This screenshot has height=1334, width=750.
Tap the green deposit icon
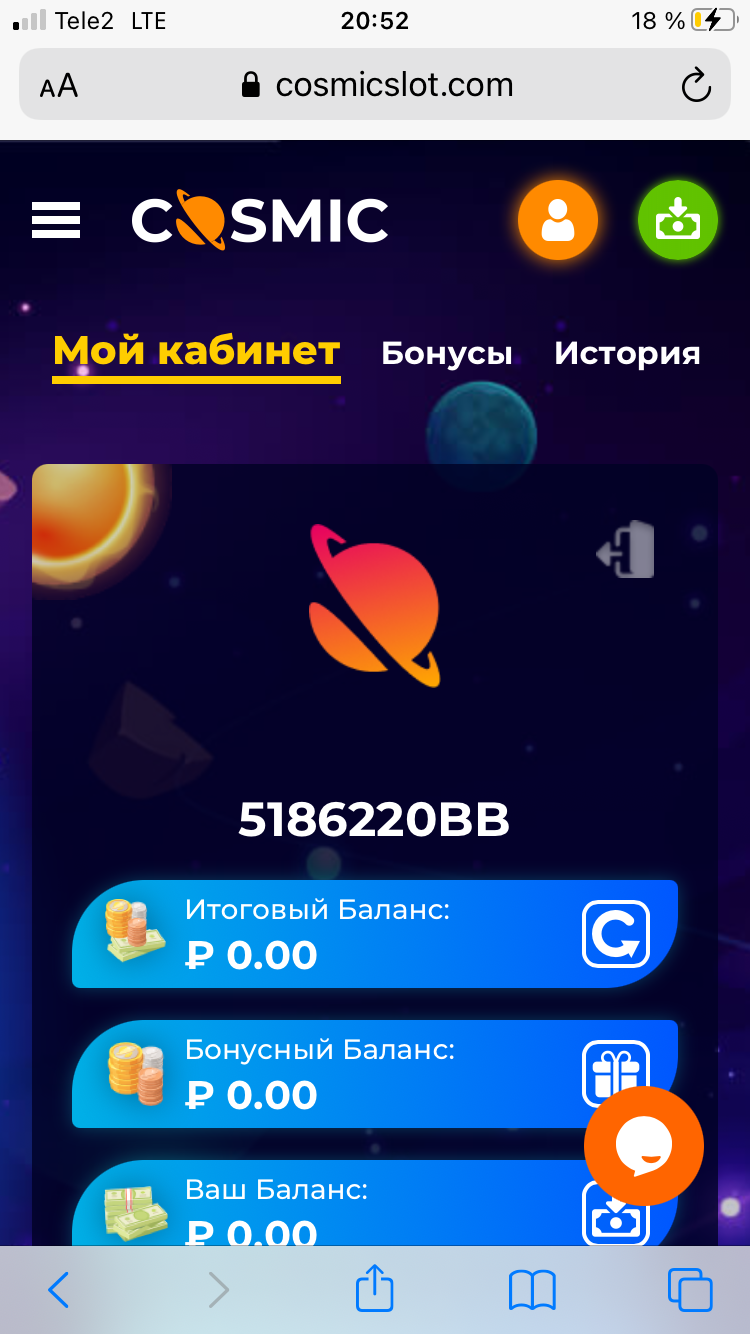(678, 221)
